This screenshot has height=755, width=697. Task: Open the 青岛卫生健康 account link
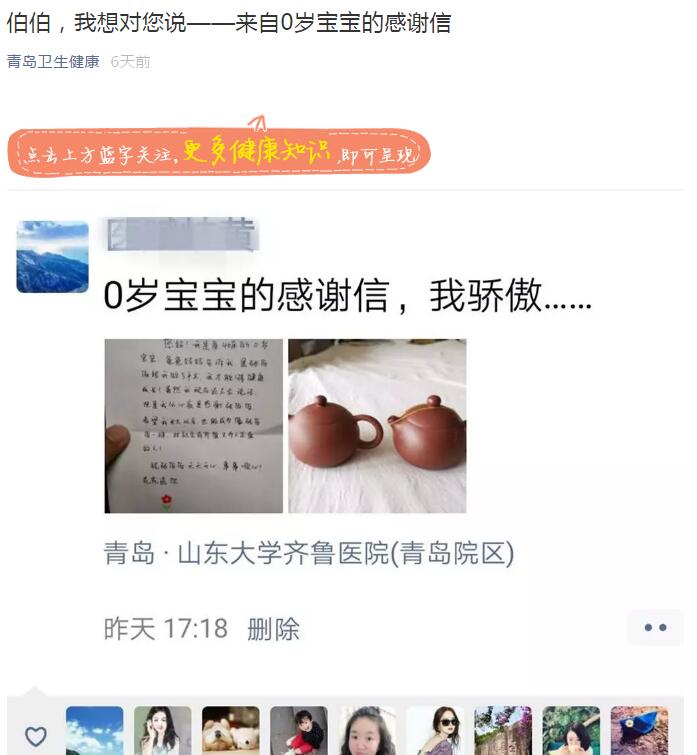point(53,62)
